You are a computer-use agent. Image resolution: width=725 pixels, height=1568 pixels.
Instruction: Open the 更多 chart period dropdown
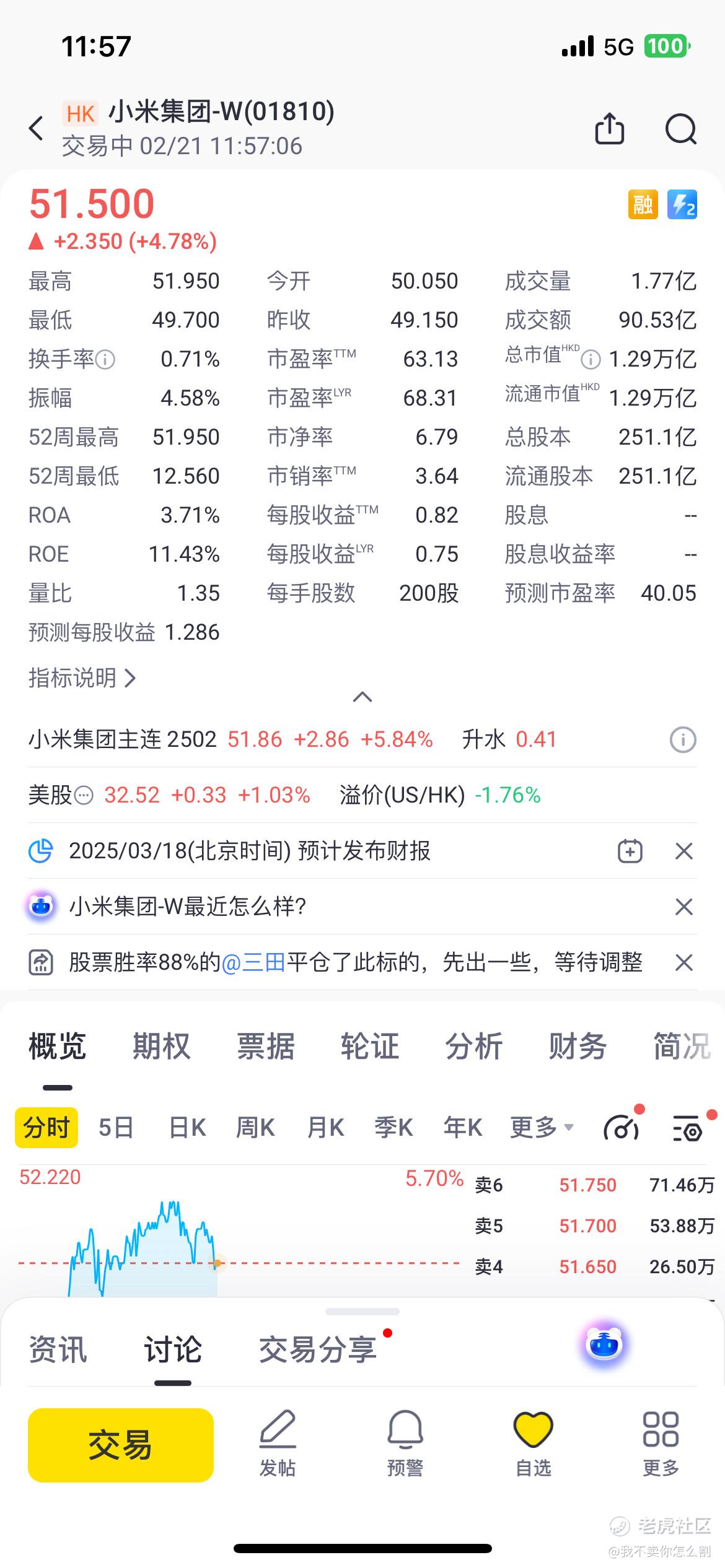click(542, 1128)
